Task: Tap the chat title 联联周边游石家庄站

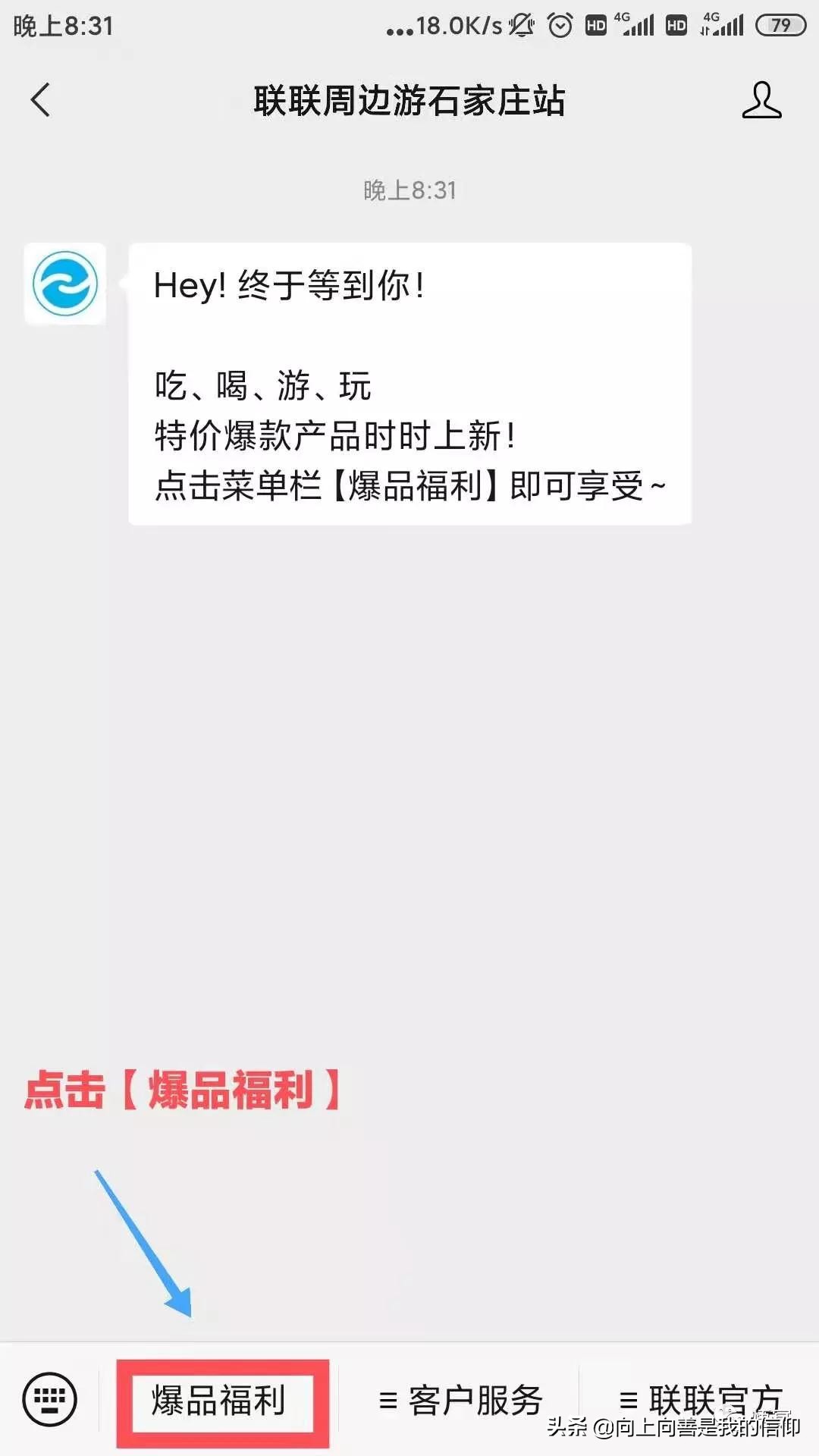Action: [x=409, y=102]
